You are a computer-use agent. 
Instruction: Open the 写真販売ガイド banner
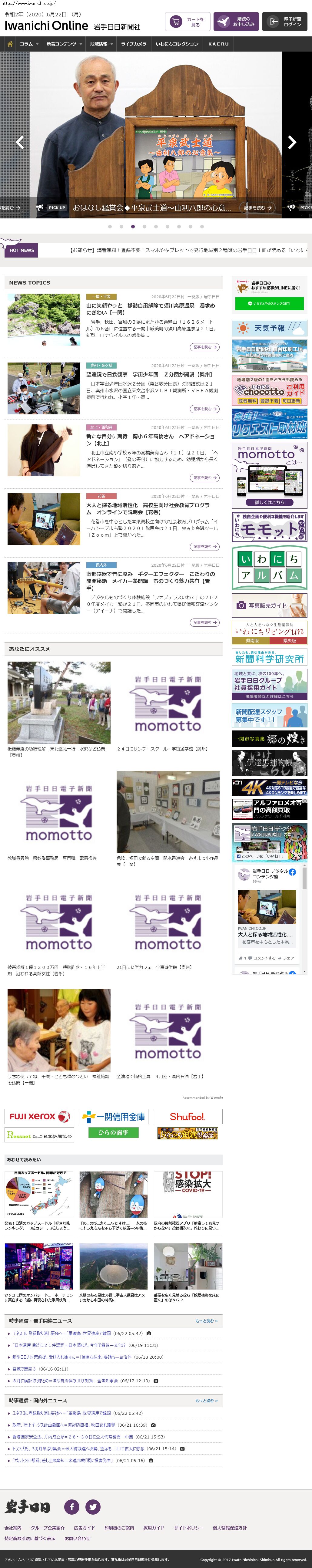pos(269,605)
